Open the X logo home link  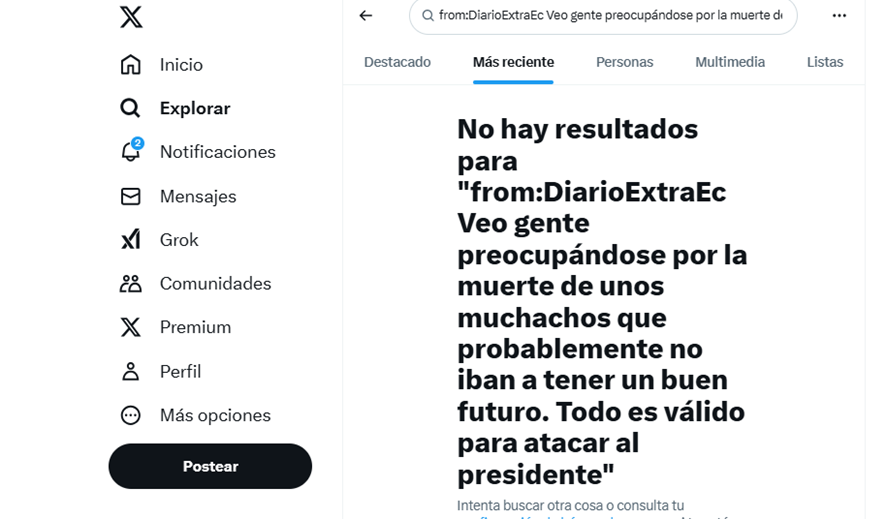pyautogui.click(x=131, y=17)
